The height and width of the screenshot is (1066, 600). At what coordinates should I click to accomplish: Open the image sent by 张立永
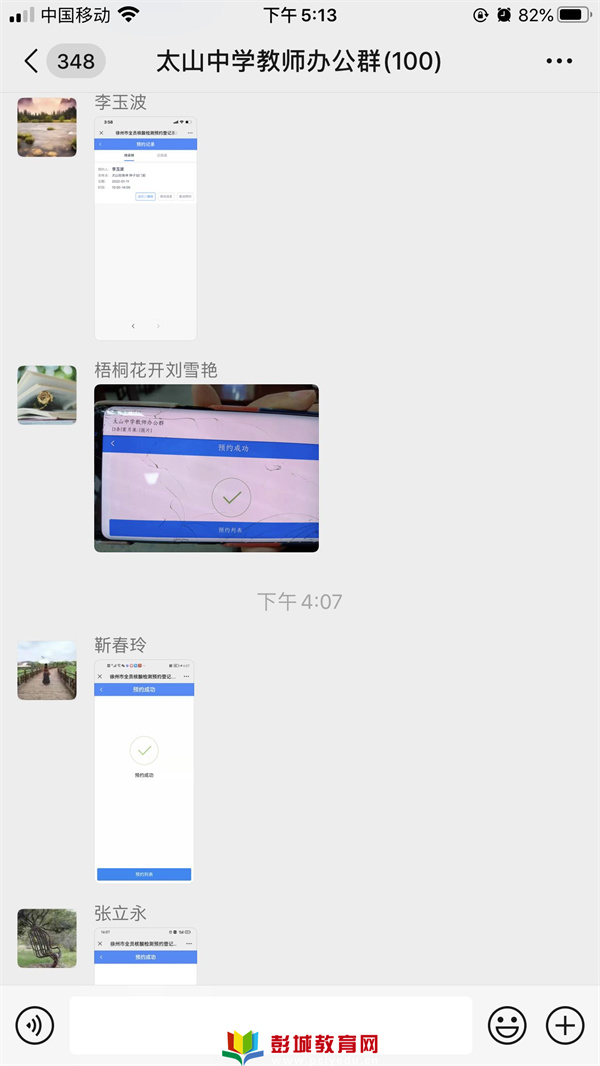[145, 956]
